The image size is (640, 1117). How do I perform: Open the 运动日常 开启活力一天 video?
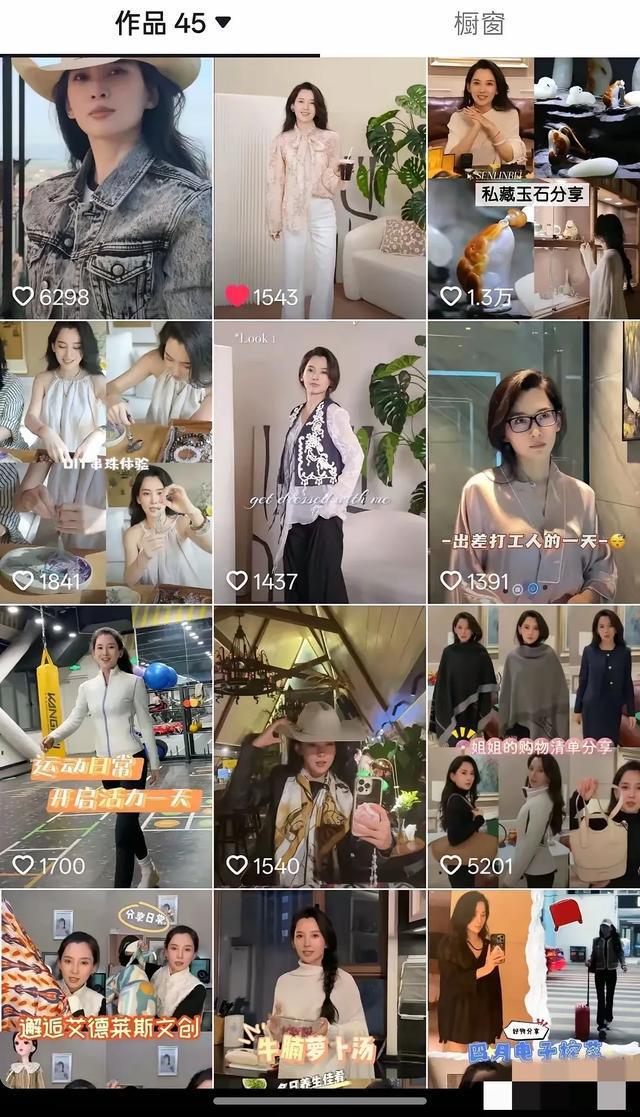106,747
